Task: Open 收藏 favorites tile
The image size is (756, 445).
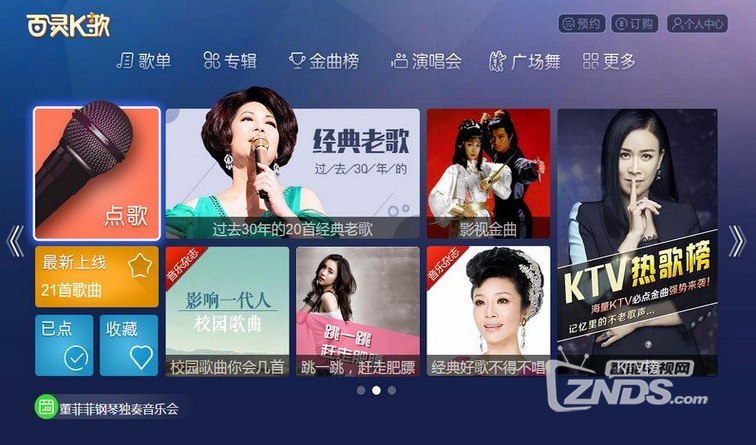Action: (x=129, y=345)
